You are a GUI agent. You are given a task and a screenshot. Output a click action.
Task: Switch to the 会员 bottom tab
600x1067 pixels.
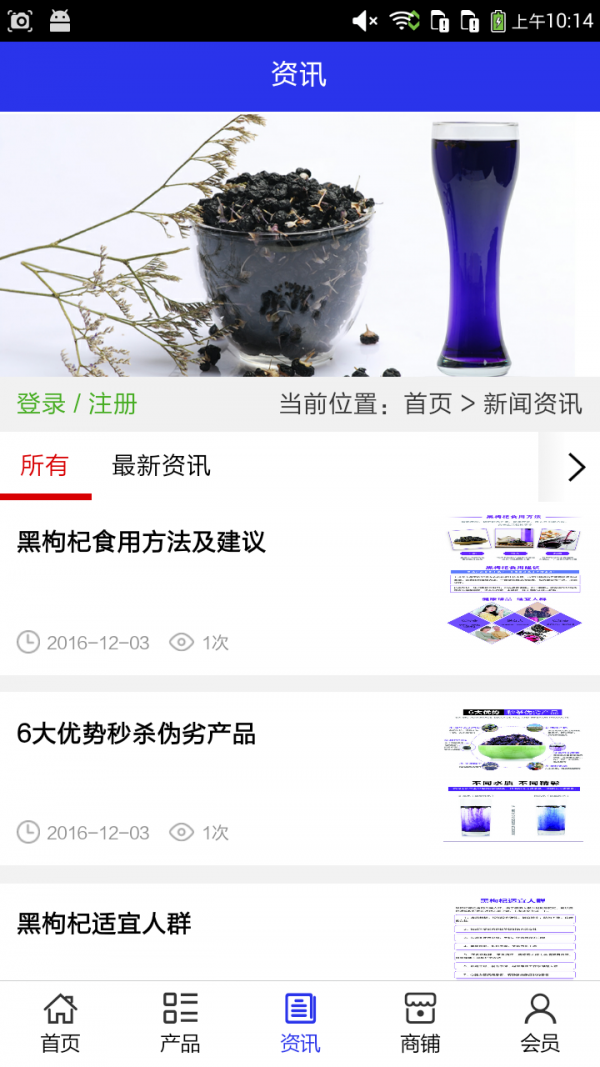click(540, 1023)
